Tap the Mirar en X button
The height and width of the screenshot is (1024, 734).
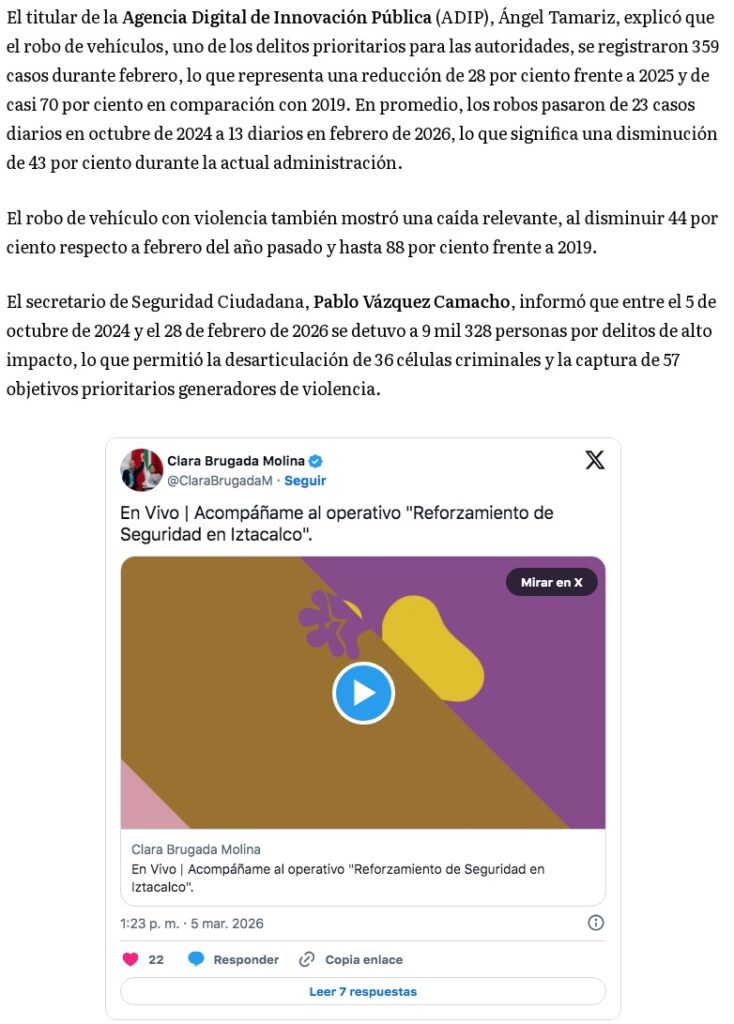pyautogui.click(x=551, y=582)
